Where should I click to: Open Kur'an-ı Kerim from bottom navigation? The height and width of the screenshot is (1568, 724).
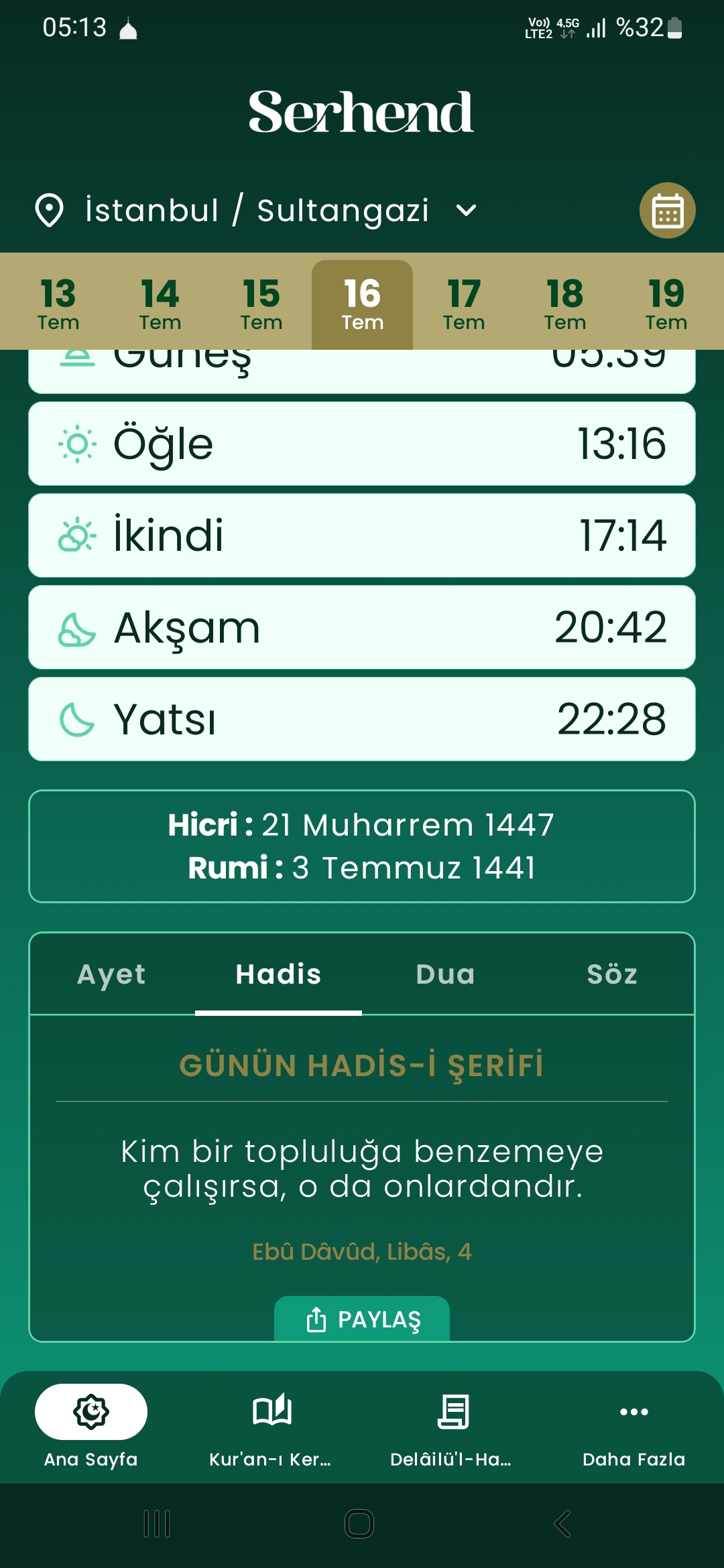coord(271,1427)
